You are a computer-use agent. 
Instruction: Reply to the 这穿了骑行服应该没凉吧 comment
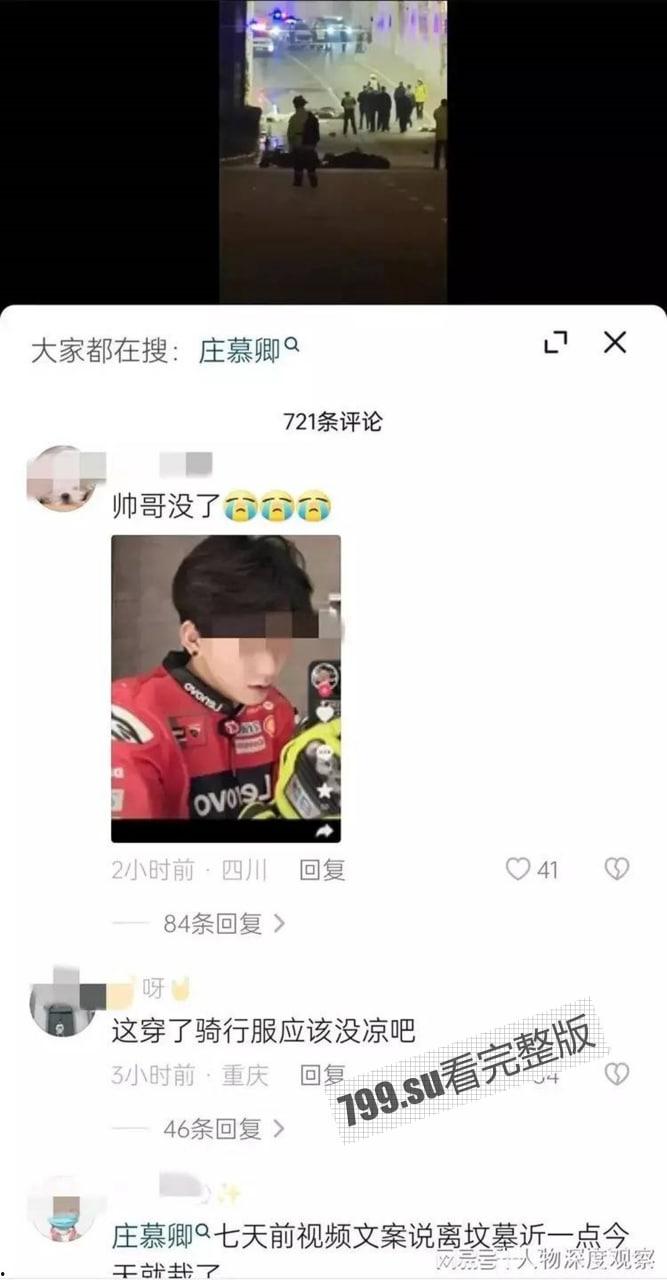tap(322, 1075)
